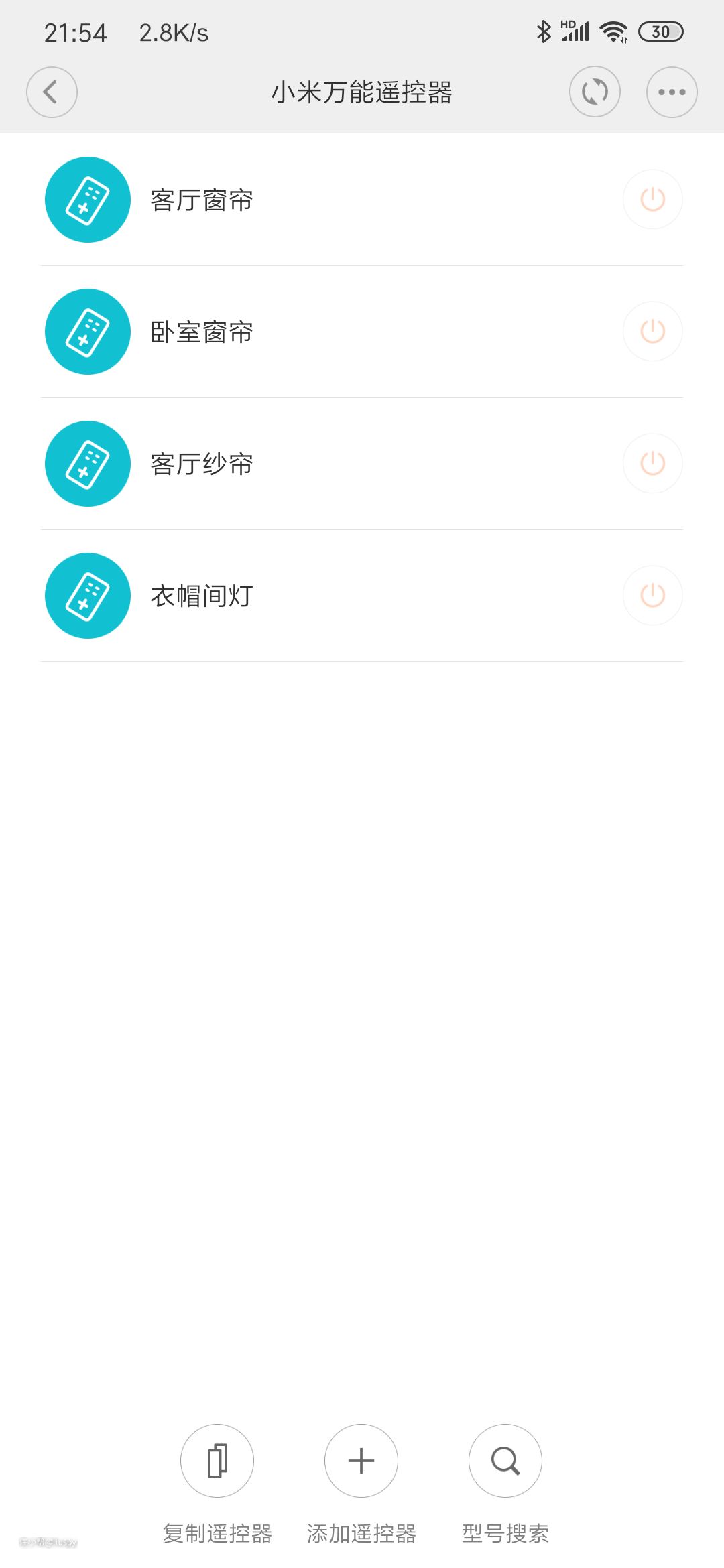Screen dimensions: 724x1568
Task: Toggle power for 卧室窗帘
Action: (653, 332)
